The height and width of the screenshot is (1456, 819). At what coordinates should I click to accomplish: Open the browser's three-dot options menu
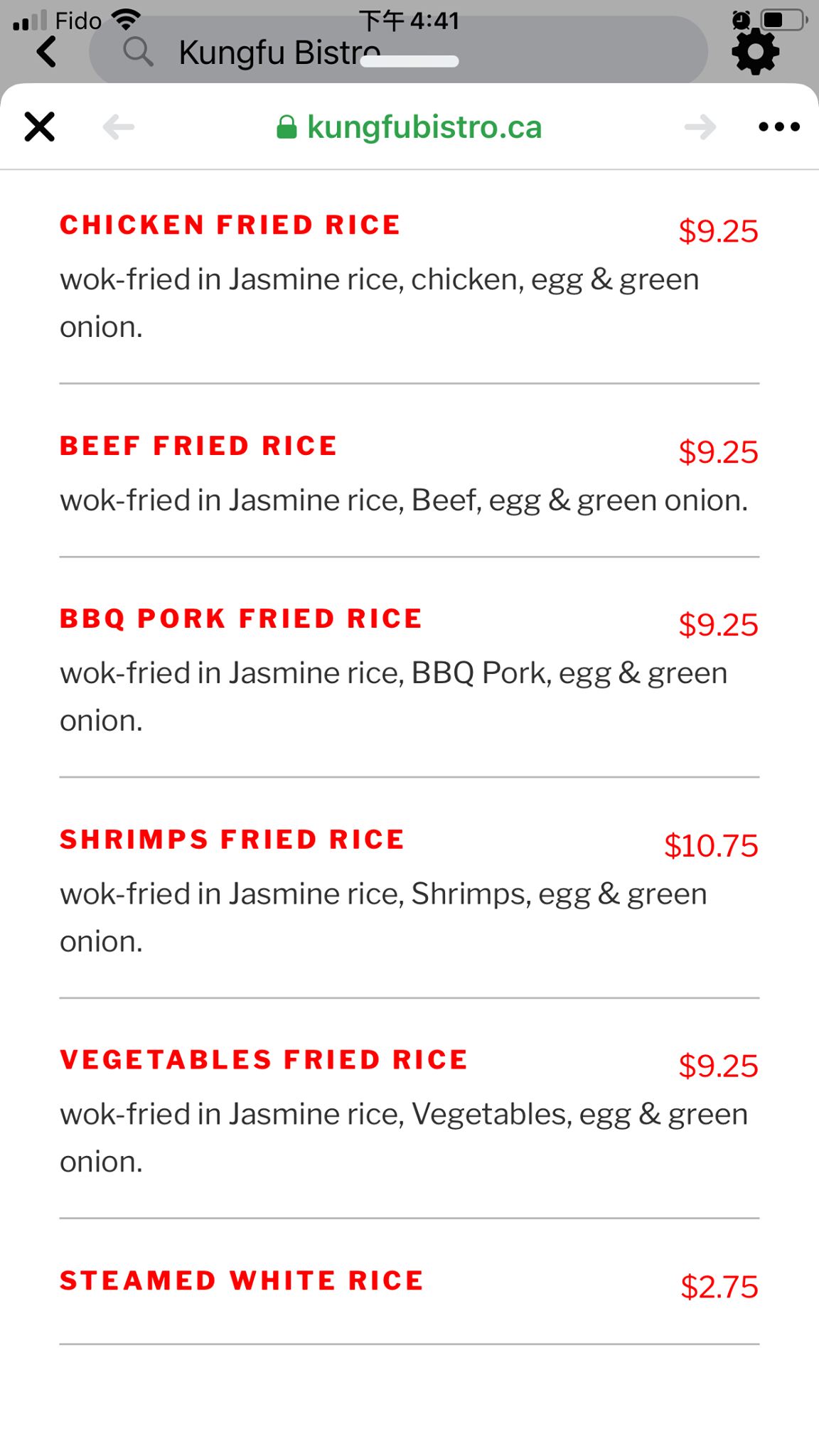tap(779, 127)
